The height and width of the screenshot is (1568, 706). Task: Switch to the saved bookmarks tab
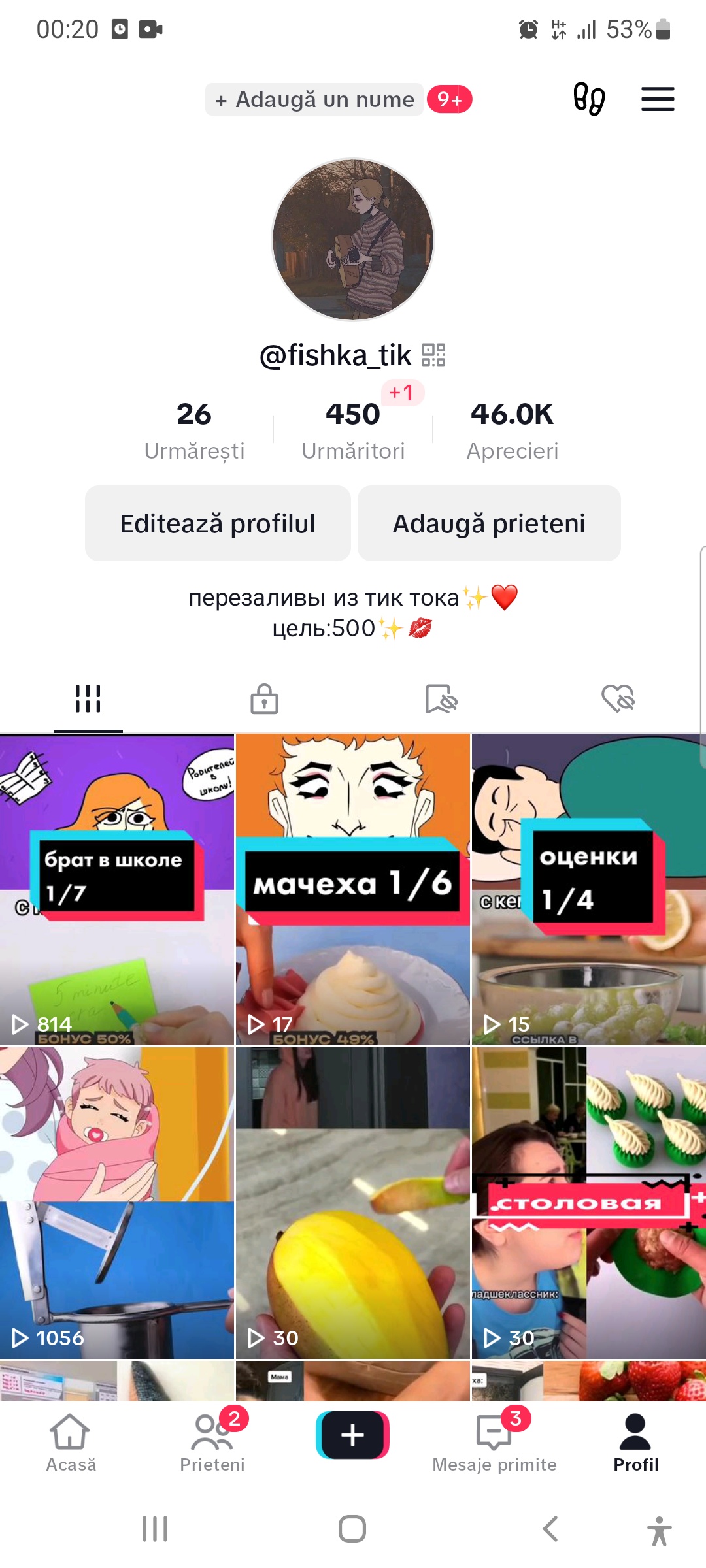[441, 698]
